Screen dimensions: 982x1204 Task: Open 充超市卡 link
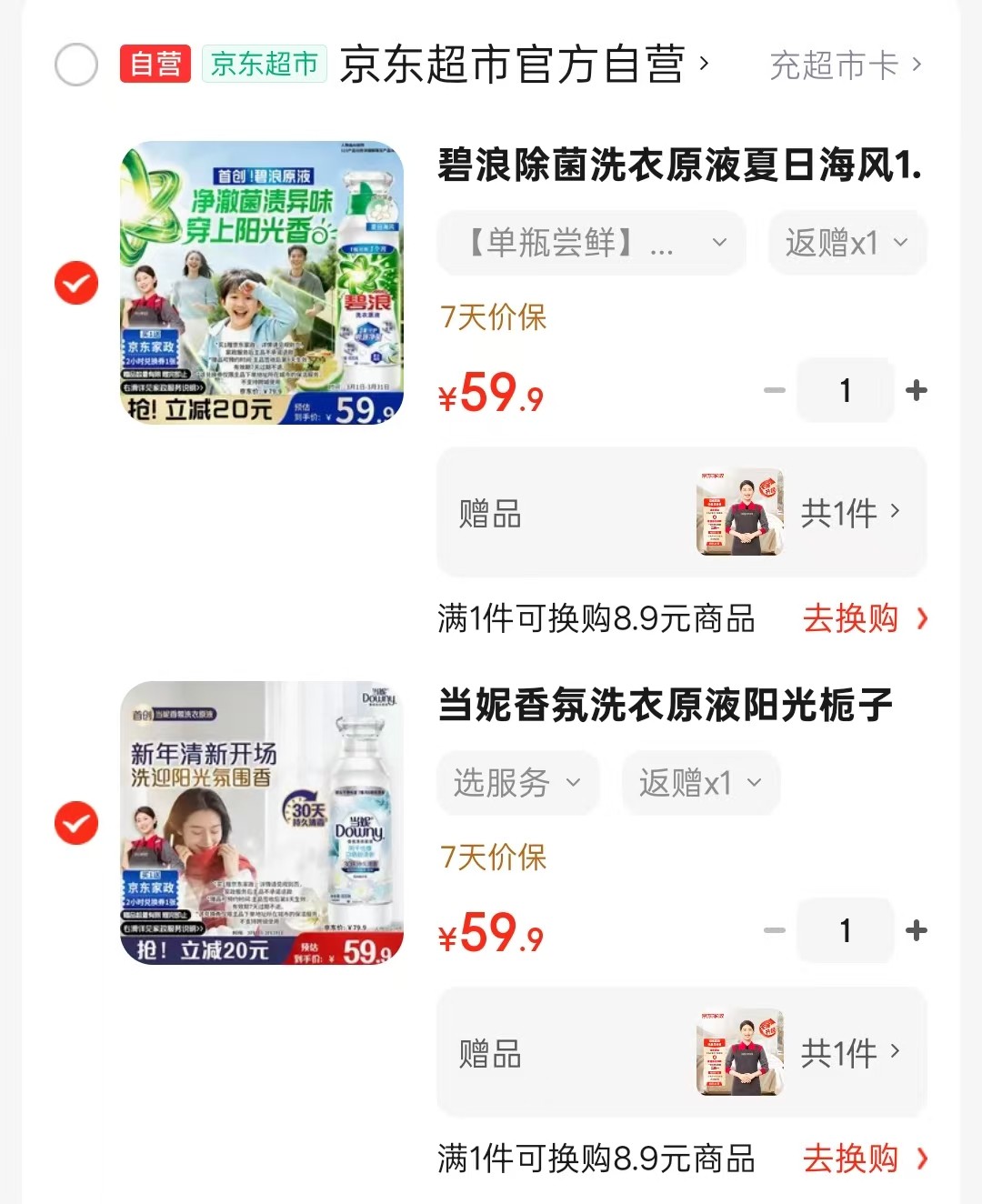pos(845,65)
